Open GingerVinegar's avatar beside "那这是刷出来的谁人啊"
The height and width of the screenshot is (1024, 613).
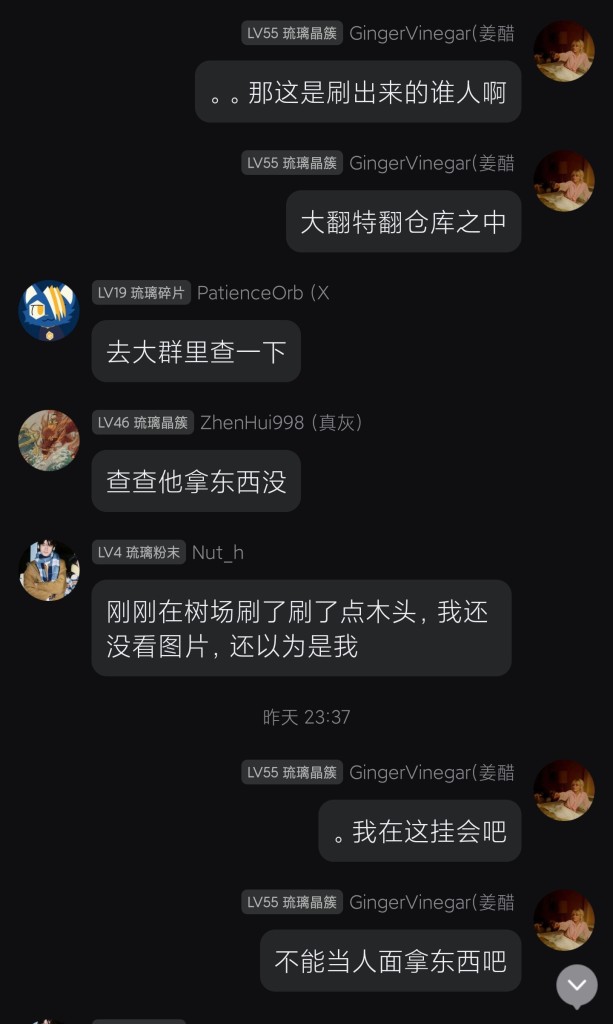click(x=564, y=51)
